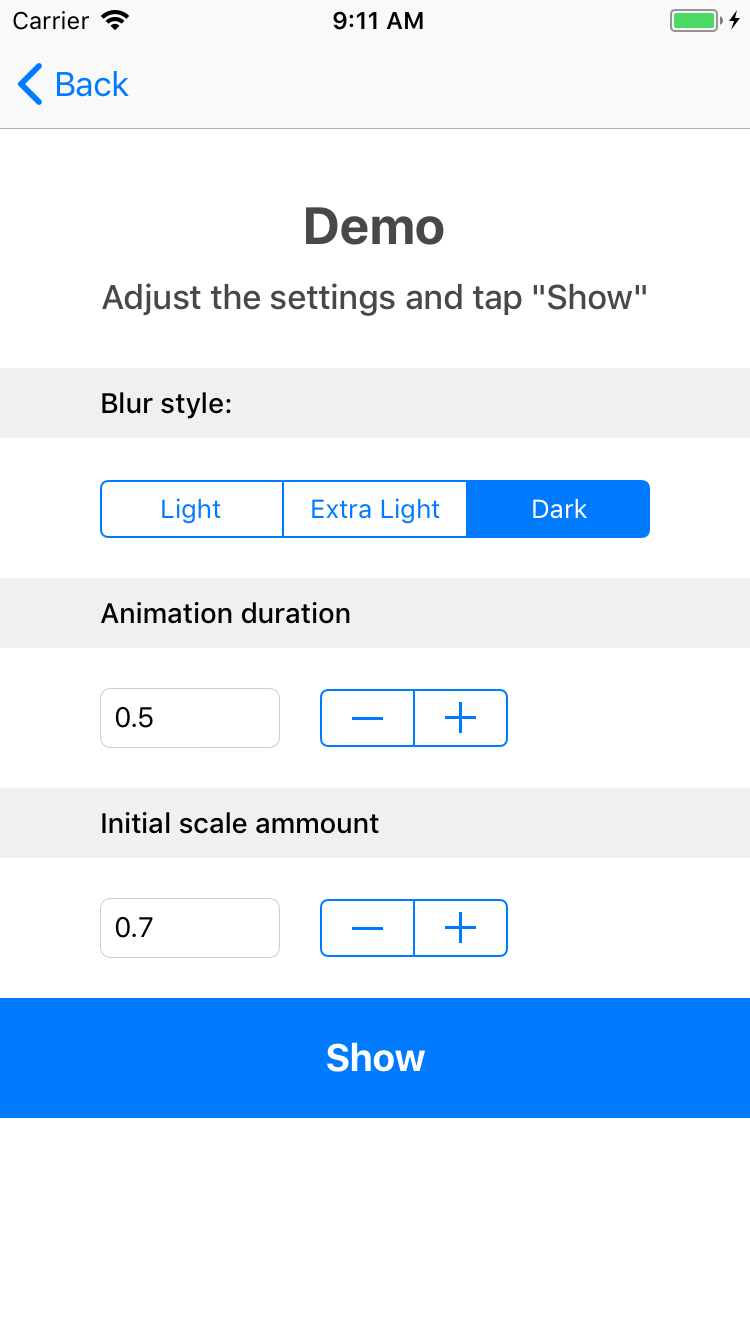Screen dimensions: 750x1334
Task: Tap the charging bolt icon
Action: [733, 19]
